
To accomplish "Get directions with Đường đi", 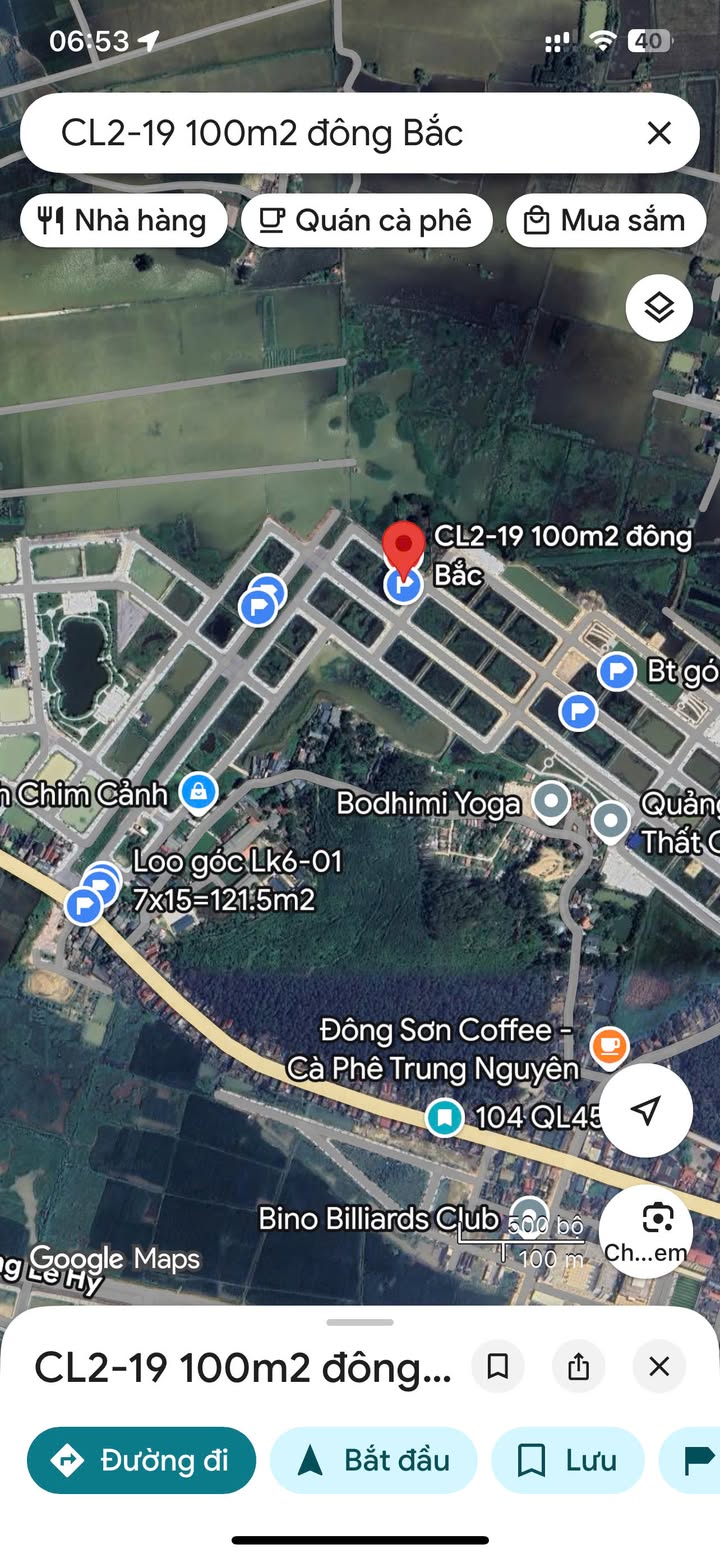I will point(141,1461).
